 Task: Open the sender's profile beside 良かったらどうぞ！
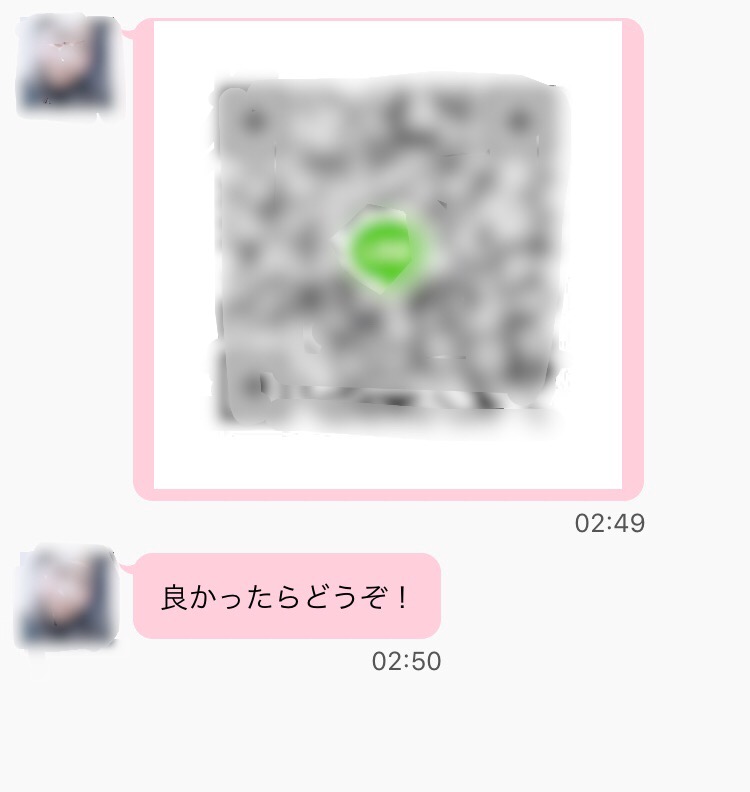click(x=65, y=597)
